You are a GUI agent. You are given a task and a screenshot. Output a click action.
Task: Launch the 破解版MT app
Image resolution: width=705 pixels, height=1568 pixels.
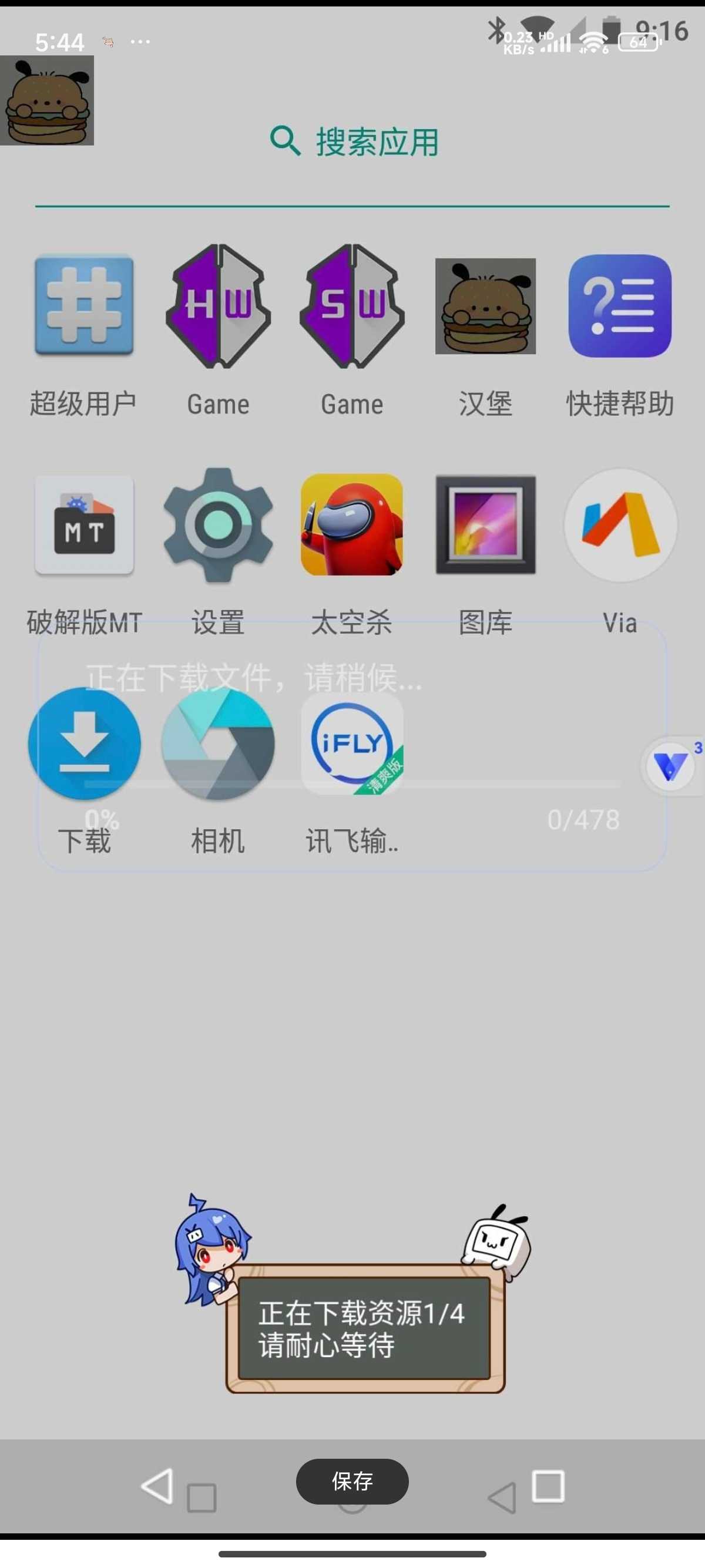pos(84,524)
